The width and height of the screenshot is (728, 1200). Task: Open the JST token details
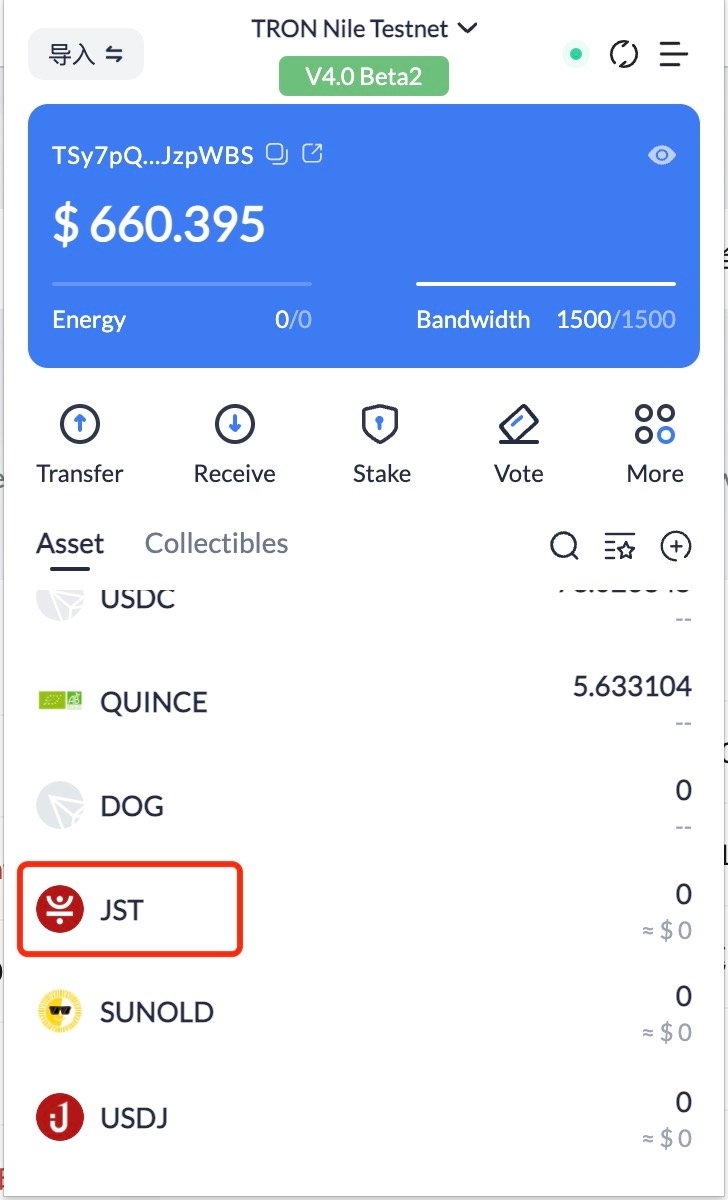pyautogui.click(x=130, y=910)
